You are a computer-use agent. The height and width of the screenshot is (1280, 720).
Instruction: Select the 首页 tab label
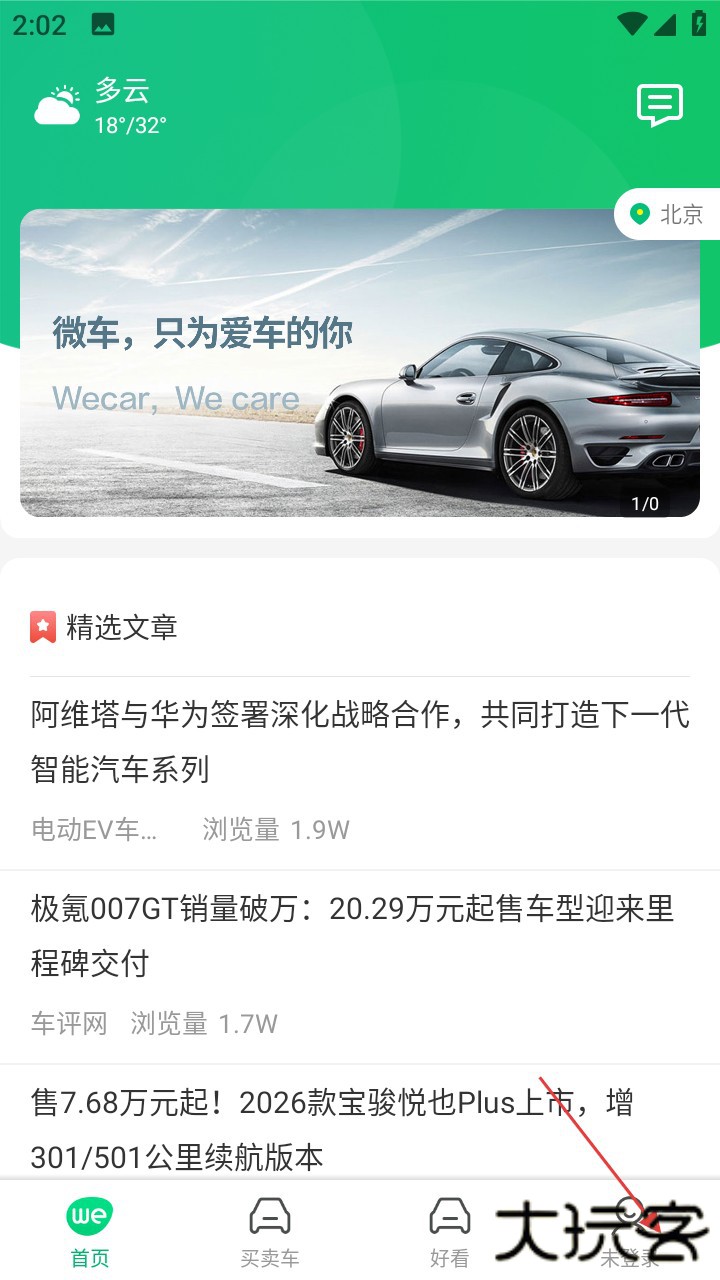coord(89,1258)
